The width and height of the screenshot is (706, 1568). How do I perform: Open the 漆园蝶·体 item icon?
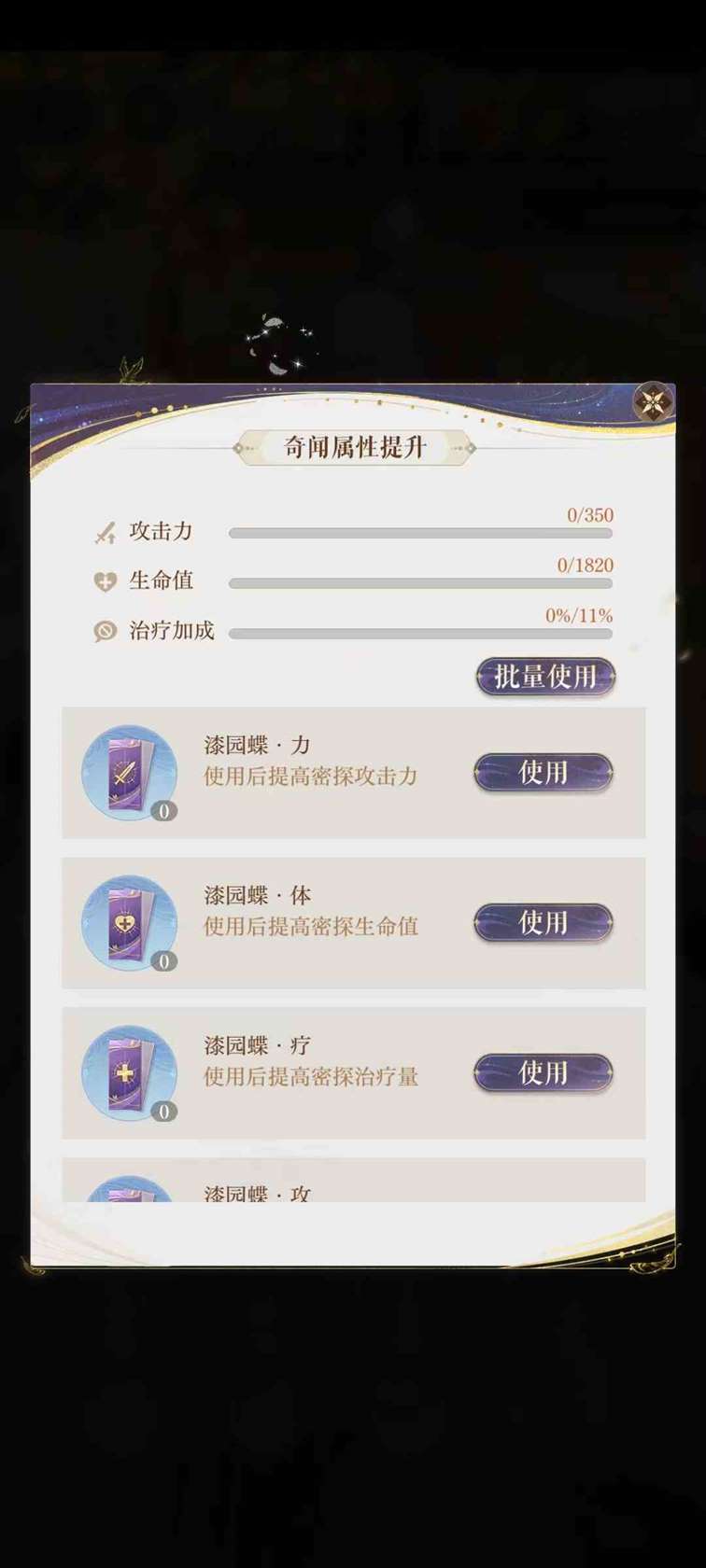pos(129,923)
